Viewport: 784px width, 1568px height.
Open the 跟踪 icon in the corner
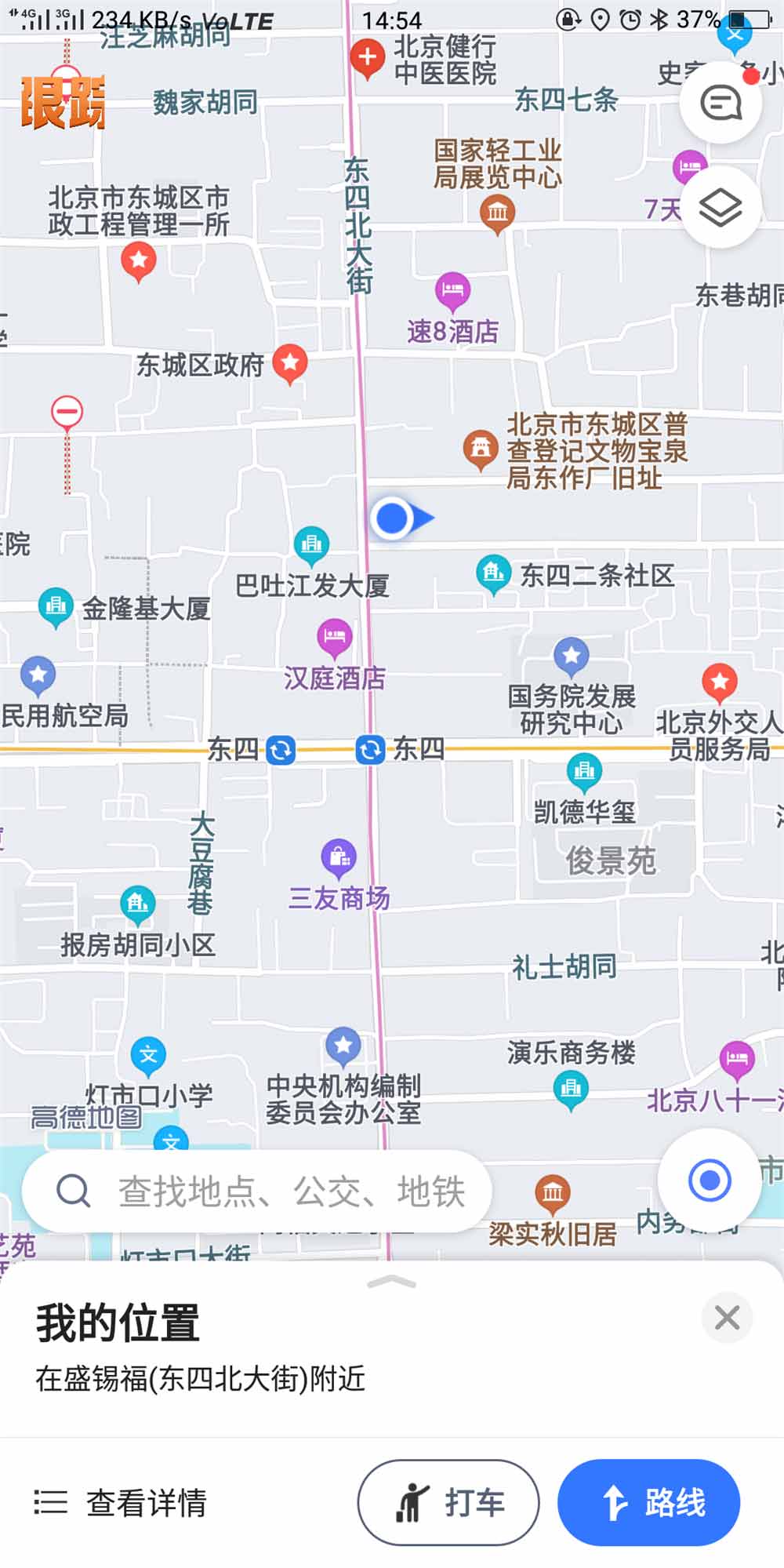click(63, 102)
